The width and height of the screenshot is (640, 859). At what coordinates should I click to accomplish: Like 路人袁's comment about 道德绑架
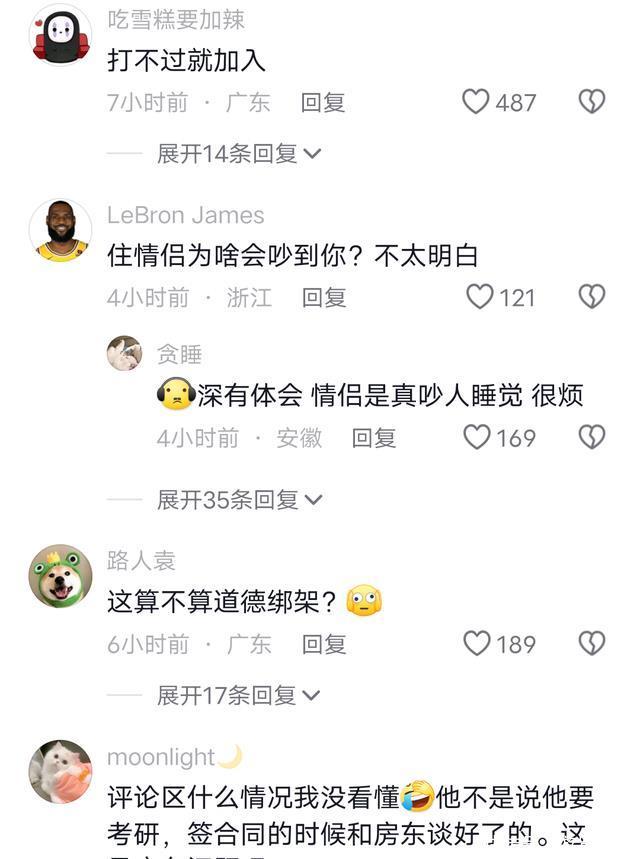477,644
